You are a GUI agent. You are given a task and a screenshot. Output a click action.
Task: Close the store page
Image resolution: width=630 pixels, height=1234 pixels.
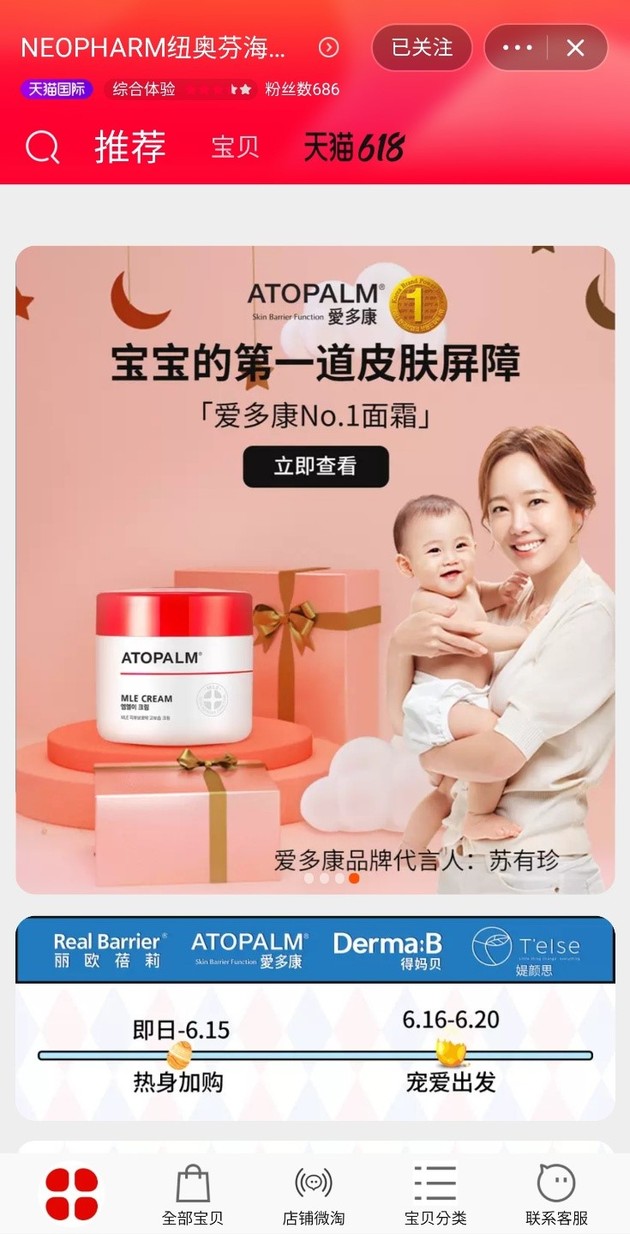tap(575, 48)
